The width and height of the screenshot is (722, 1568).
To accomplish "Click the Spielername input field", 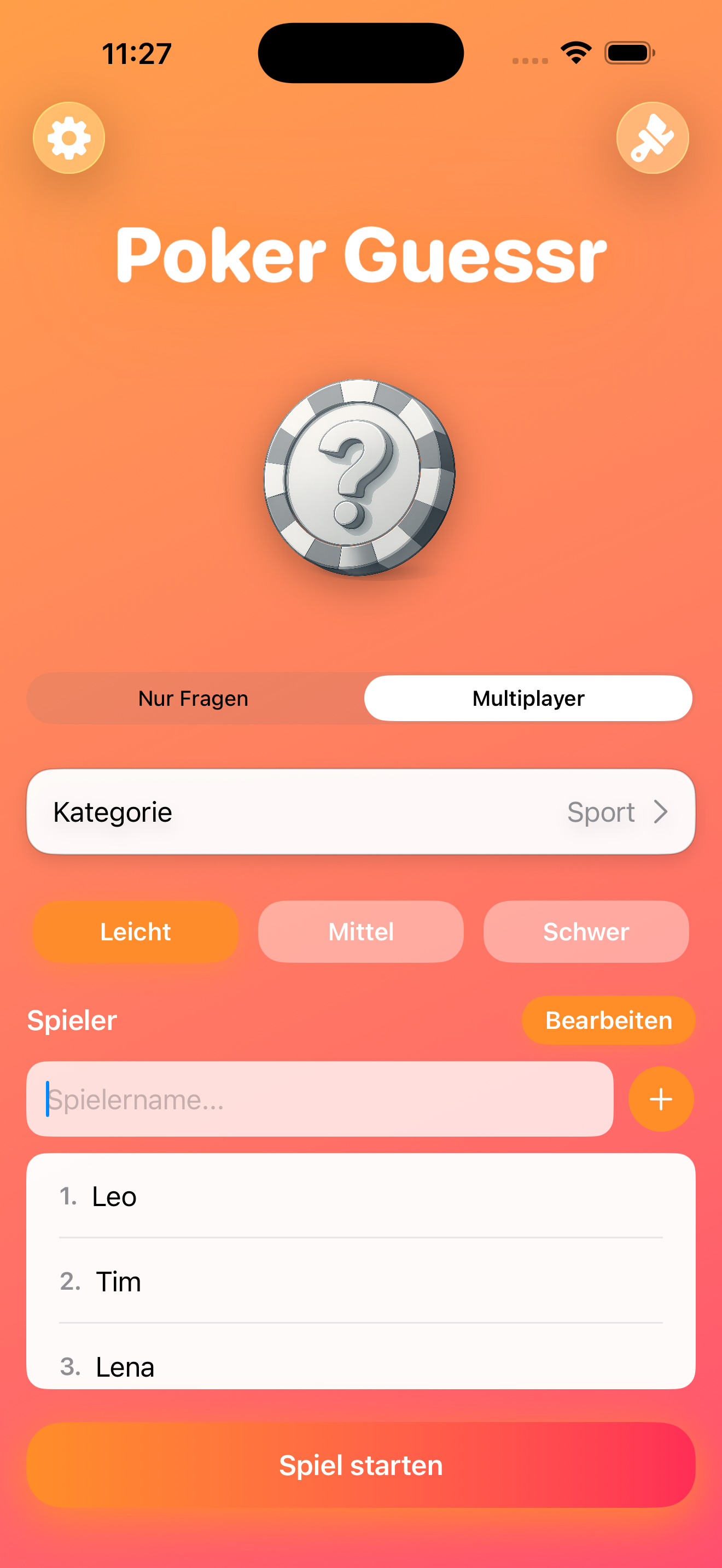I will pyautogui.click(x=319, y=1099).
